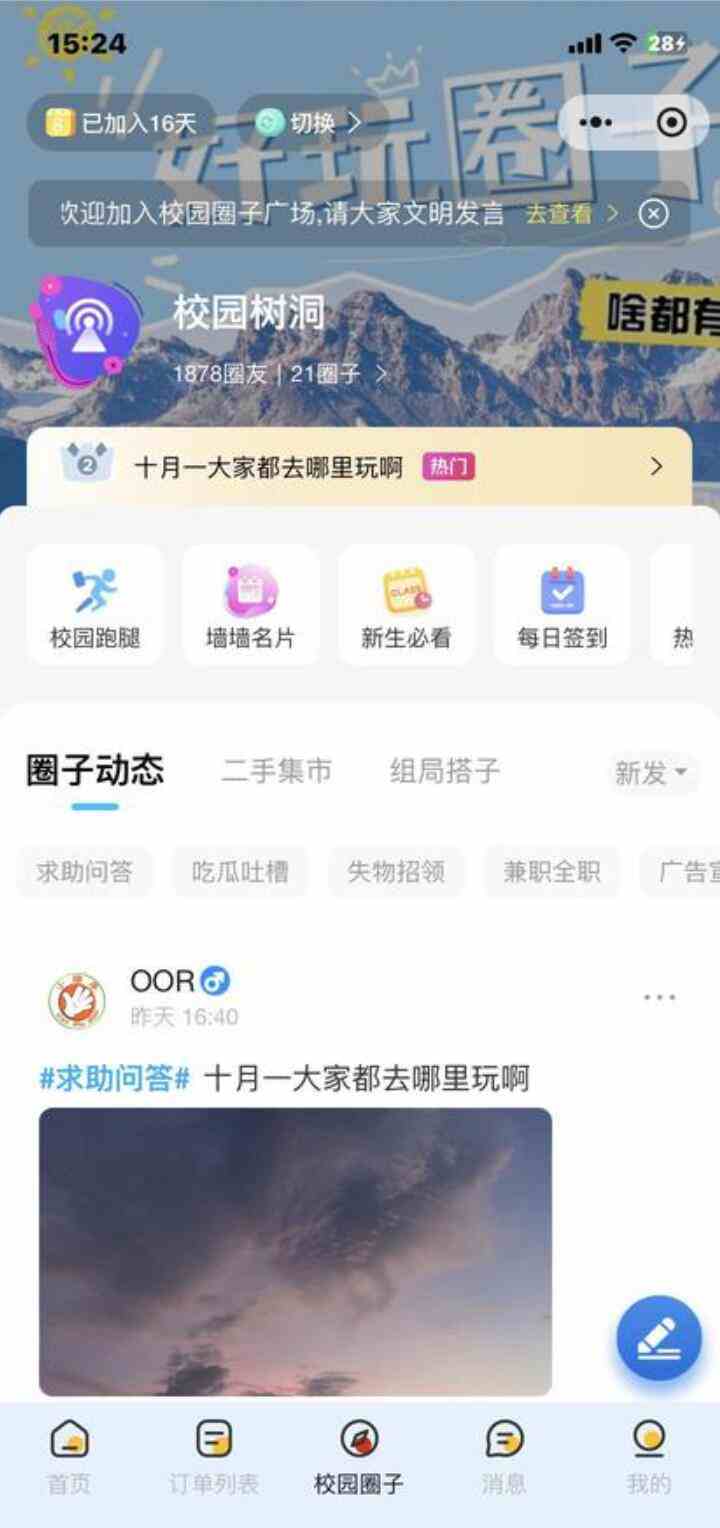Close the mini program via the target icon
The height and width of the screenshot is (1528, 720).
672,123
